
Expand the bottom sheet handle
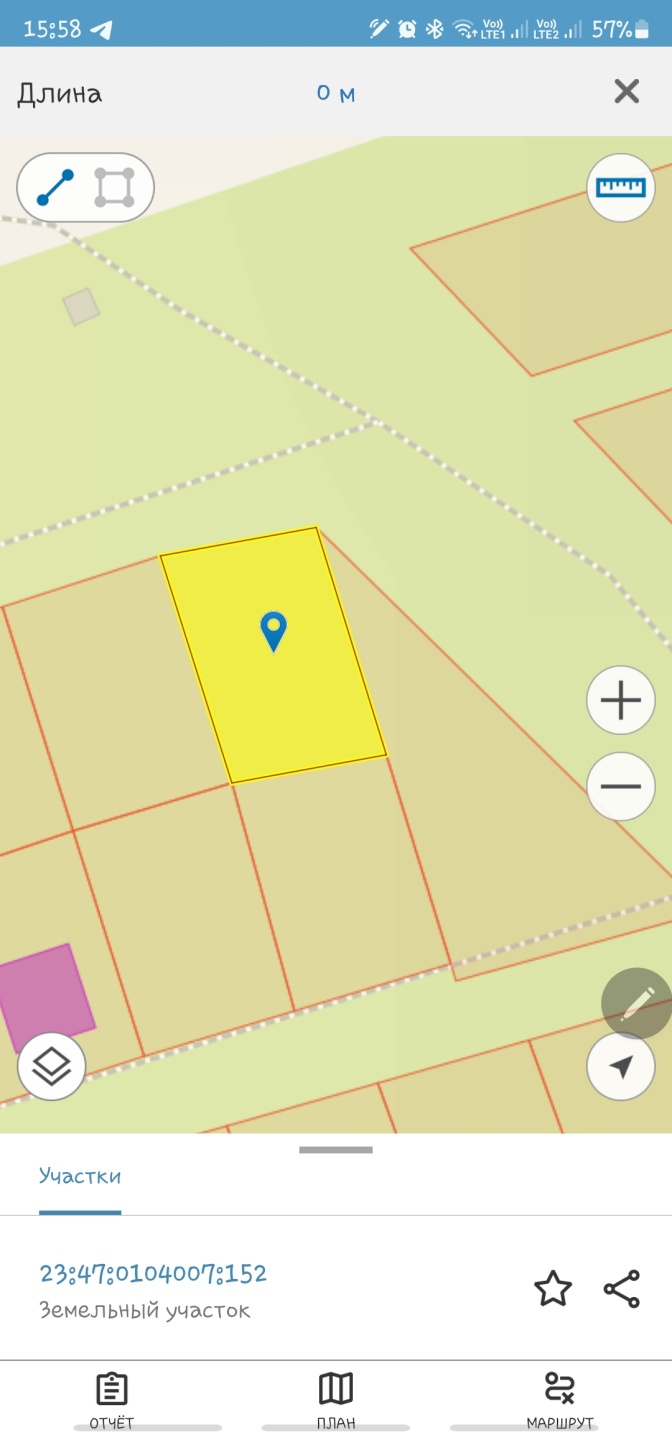coord(336,1150)
